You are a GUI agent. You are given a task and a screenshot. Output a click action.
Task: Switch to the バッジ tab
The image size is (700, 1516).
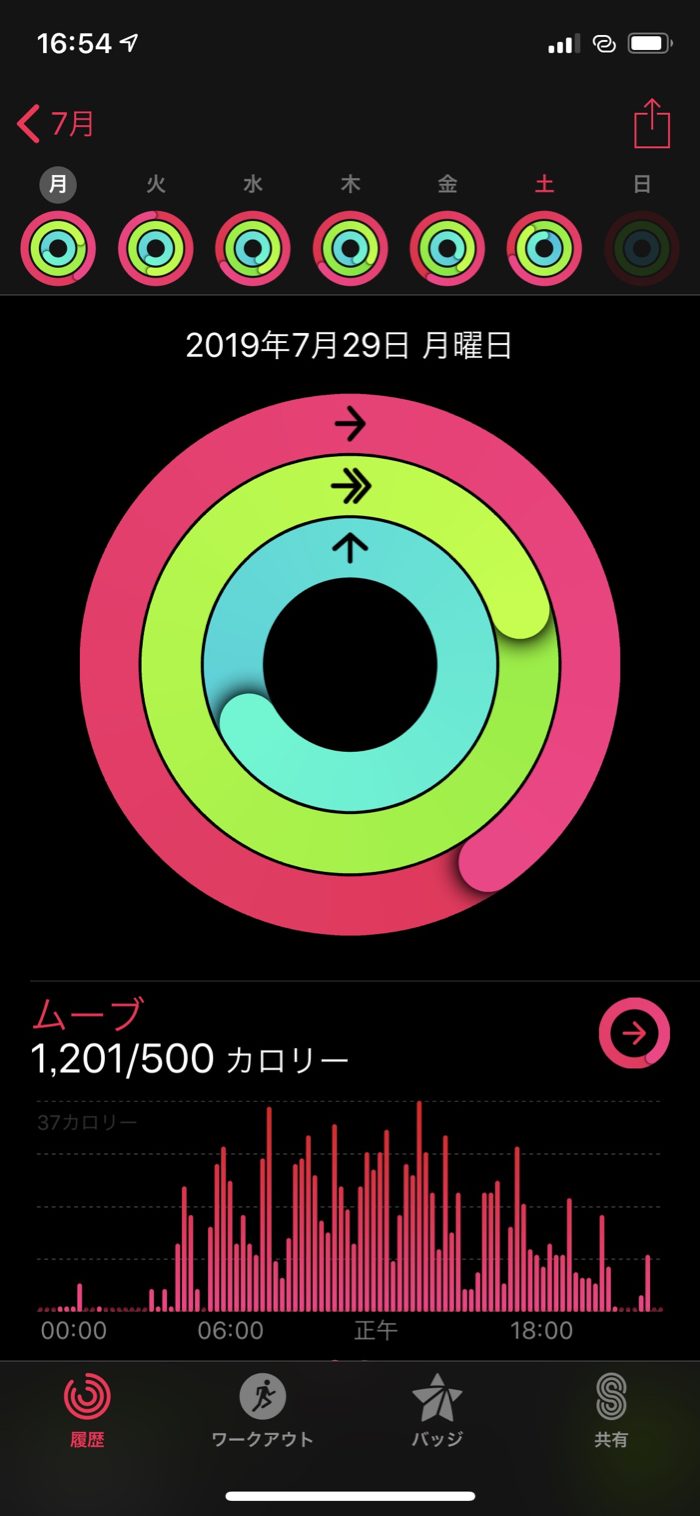[x=437, y=1408]
